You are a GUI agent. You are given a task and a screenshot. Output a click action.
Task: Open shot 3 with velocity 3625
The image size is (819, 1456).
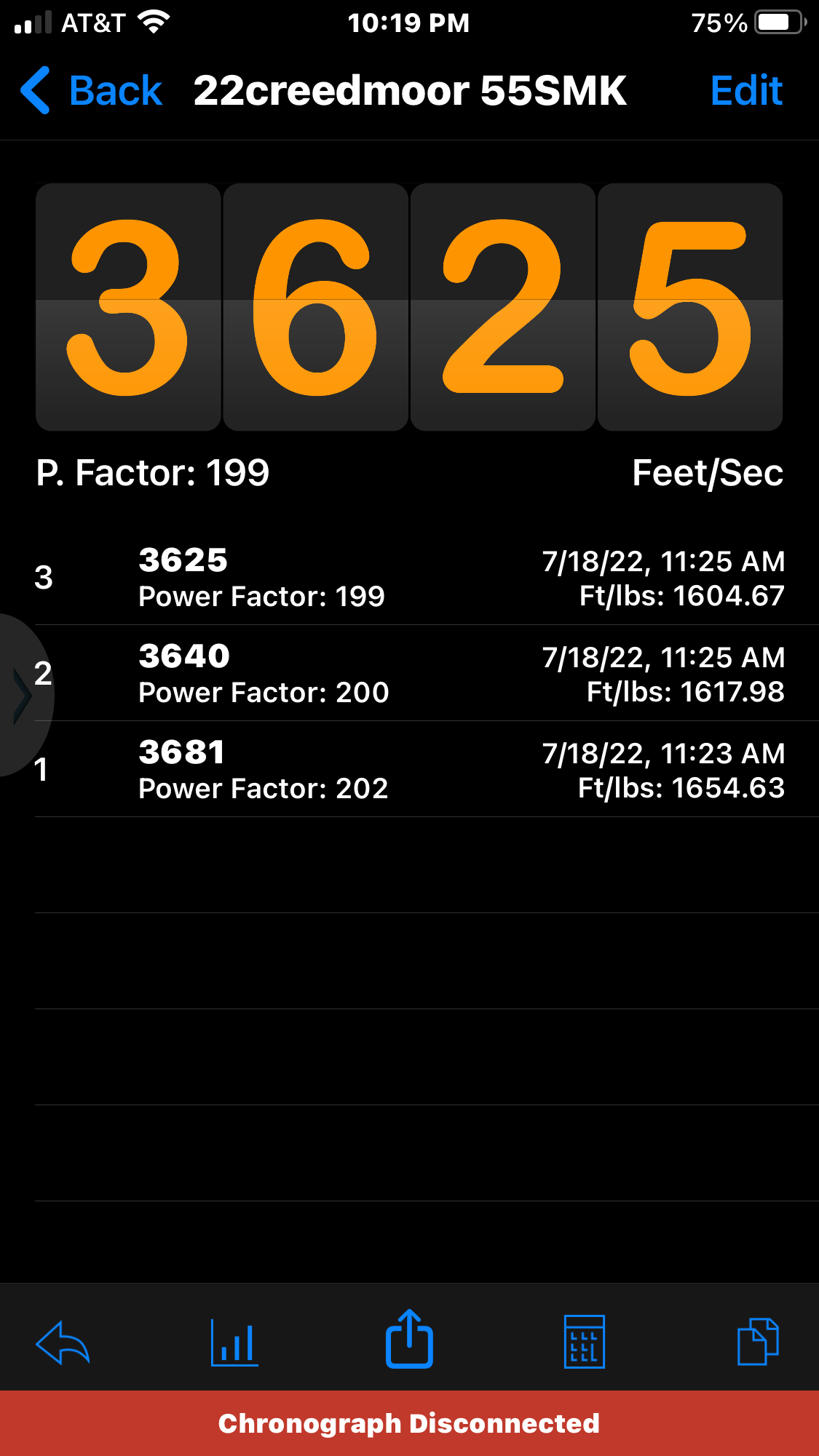tap(409, 578)
